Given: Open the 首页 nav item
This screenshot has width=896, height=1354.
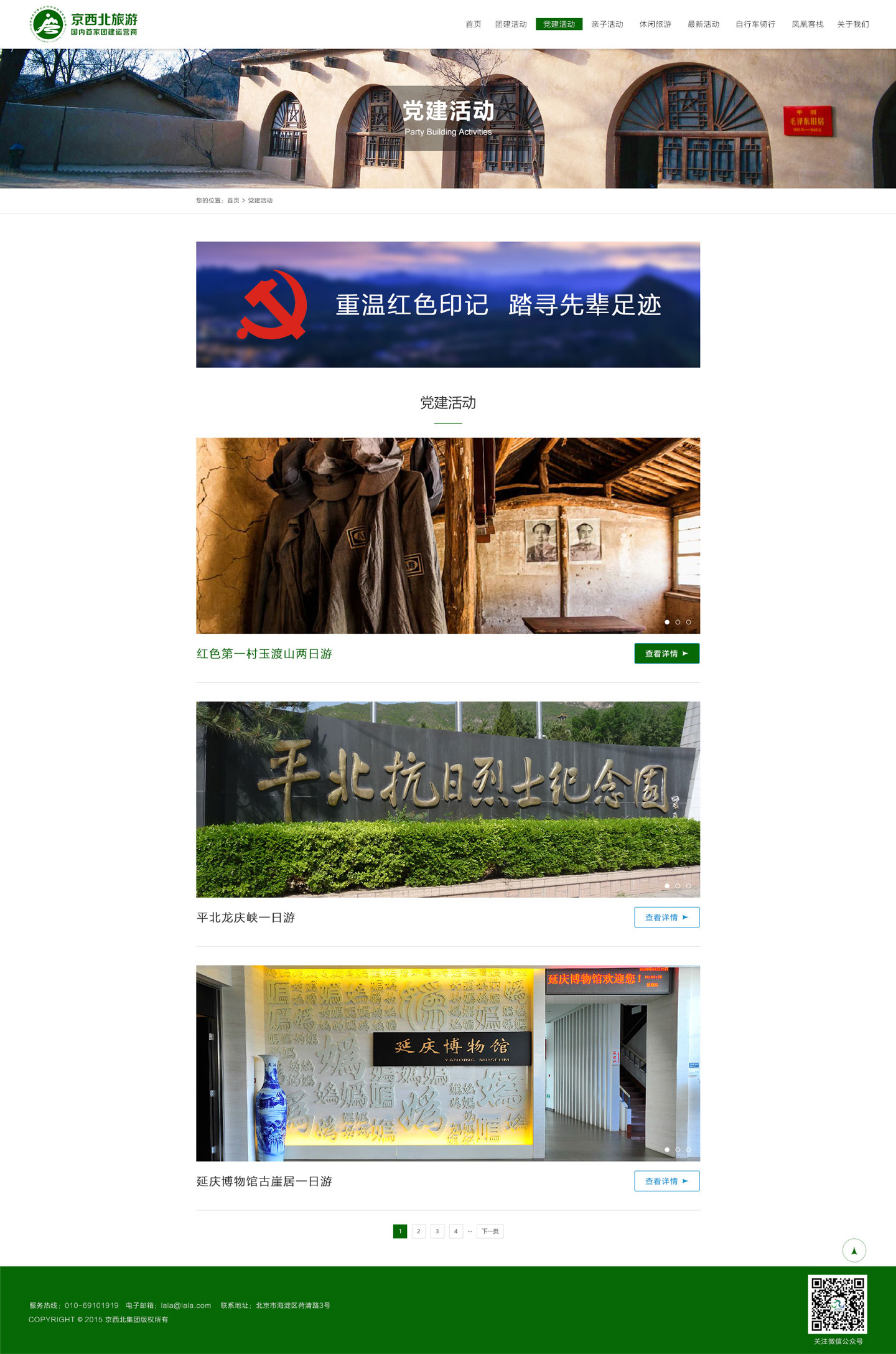Looking at the screenshot, I should (473, 24).
